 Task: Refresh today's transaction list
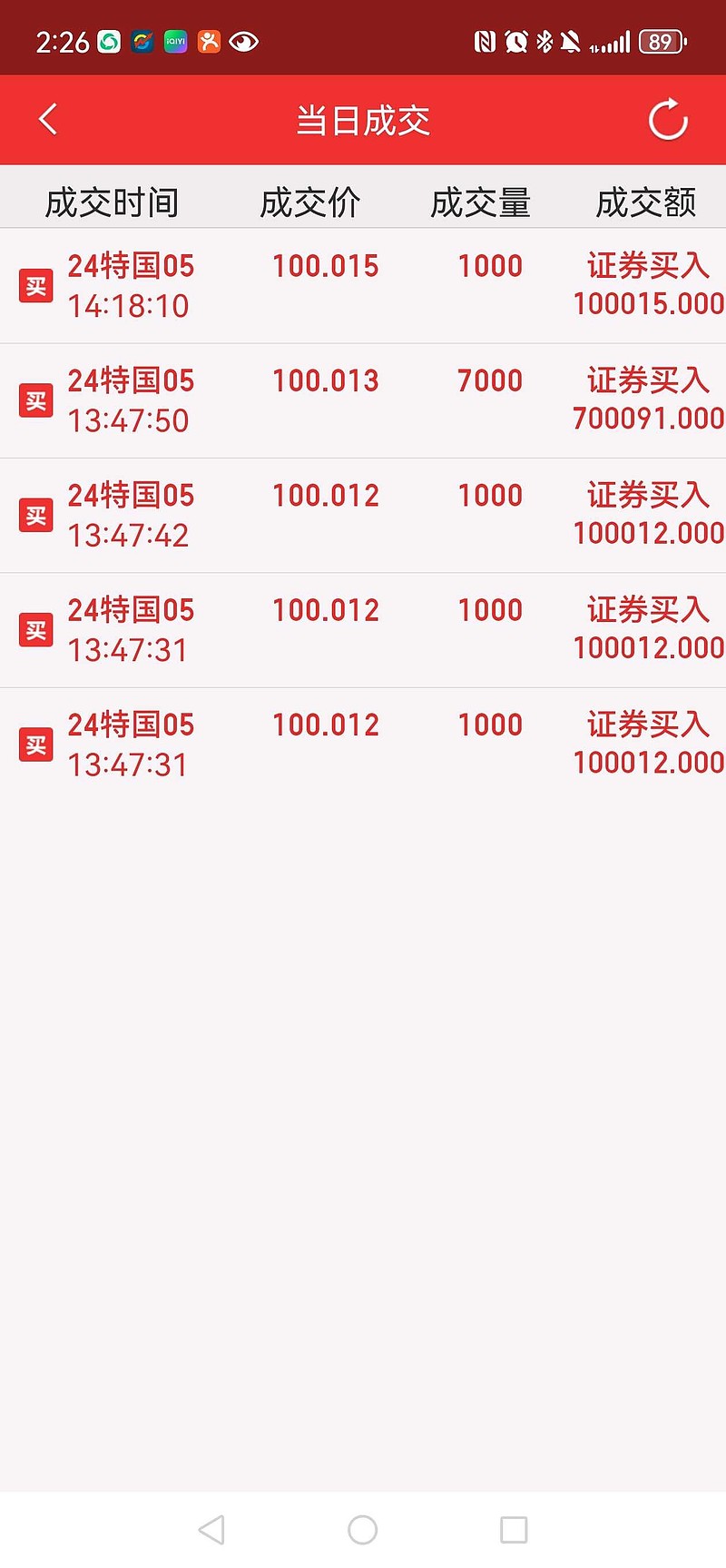click(x=668, y=120)
